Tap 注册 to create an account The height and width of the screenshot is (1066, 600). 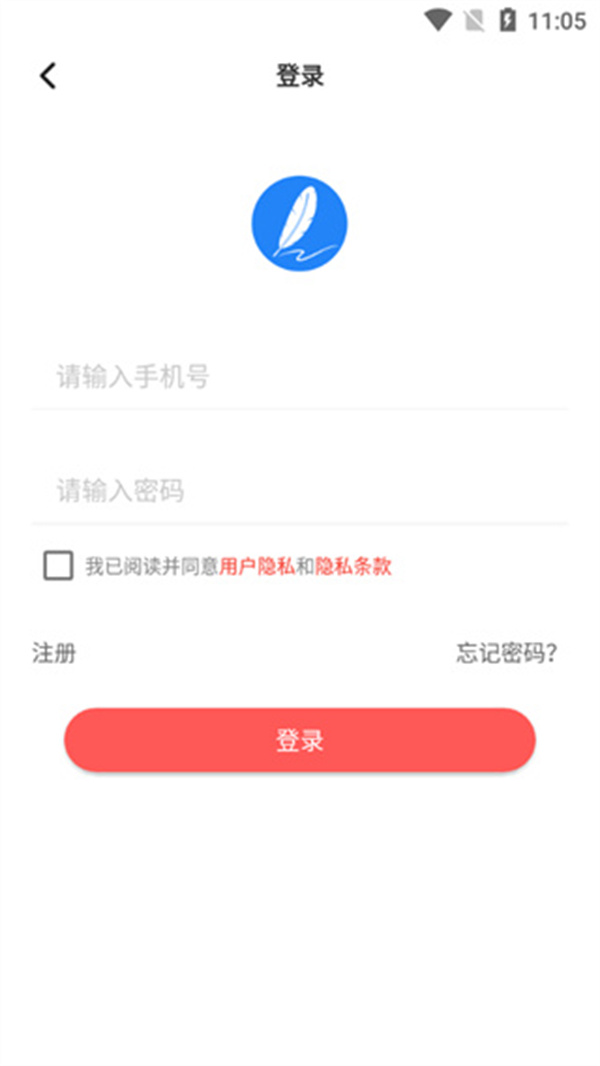tap(54, 654)
